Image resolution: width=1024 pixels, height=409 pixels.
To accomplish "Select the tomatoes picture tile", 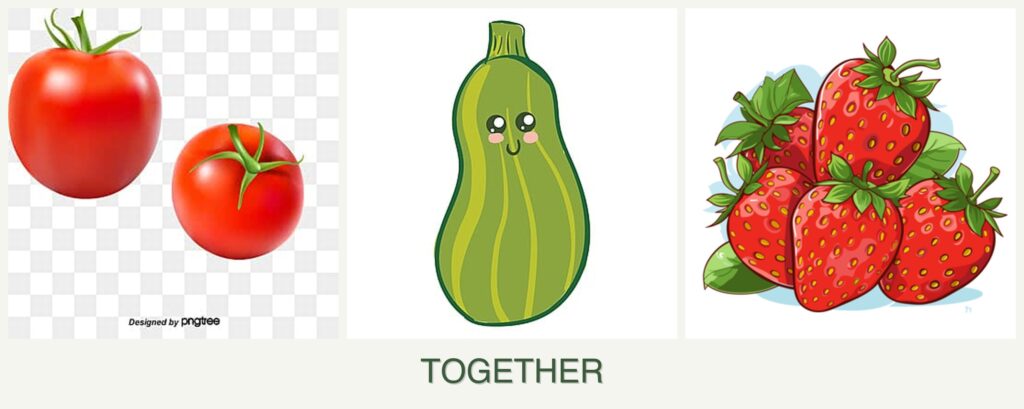I will pos(172,172).
